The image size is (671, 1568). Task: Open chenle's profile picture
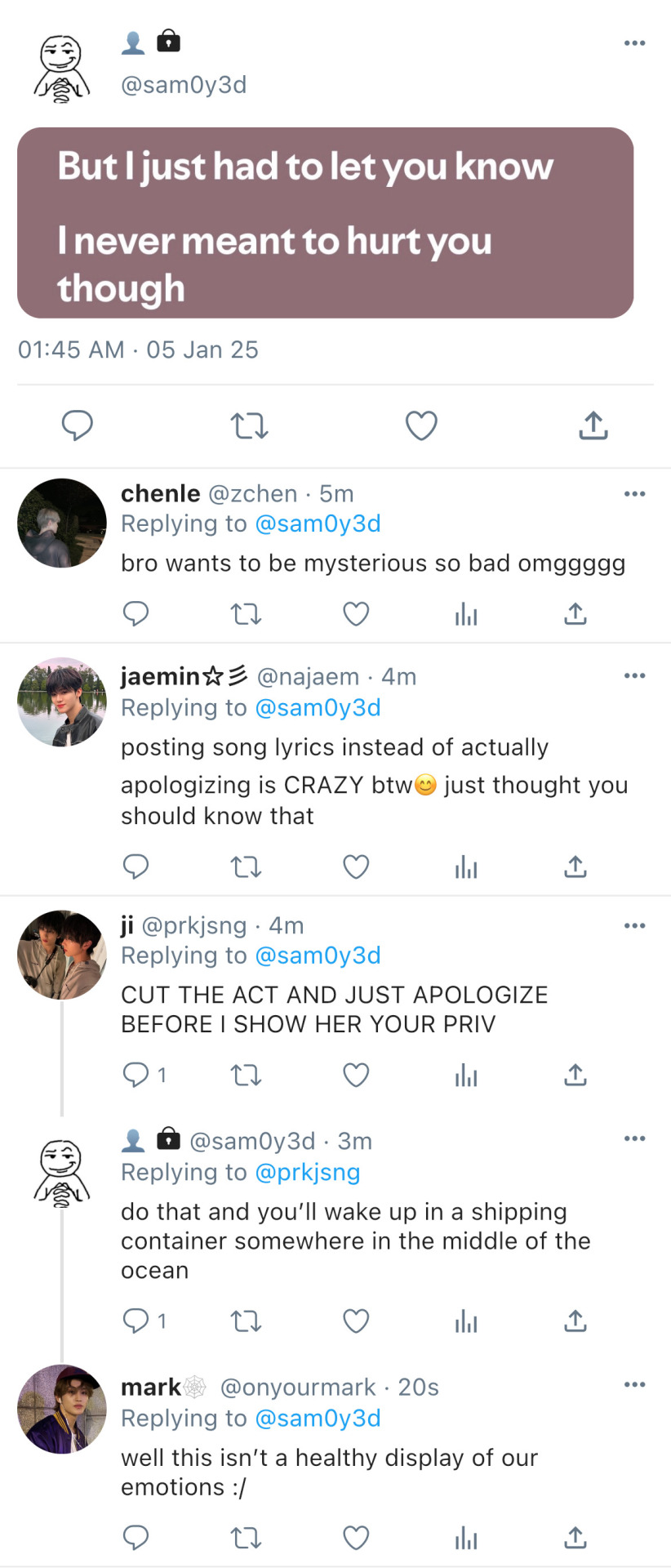pyautogui.click(x=62, y=523)
